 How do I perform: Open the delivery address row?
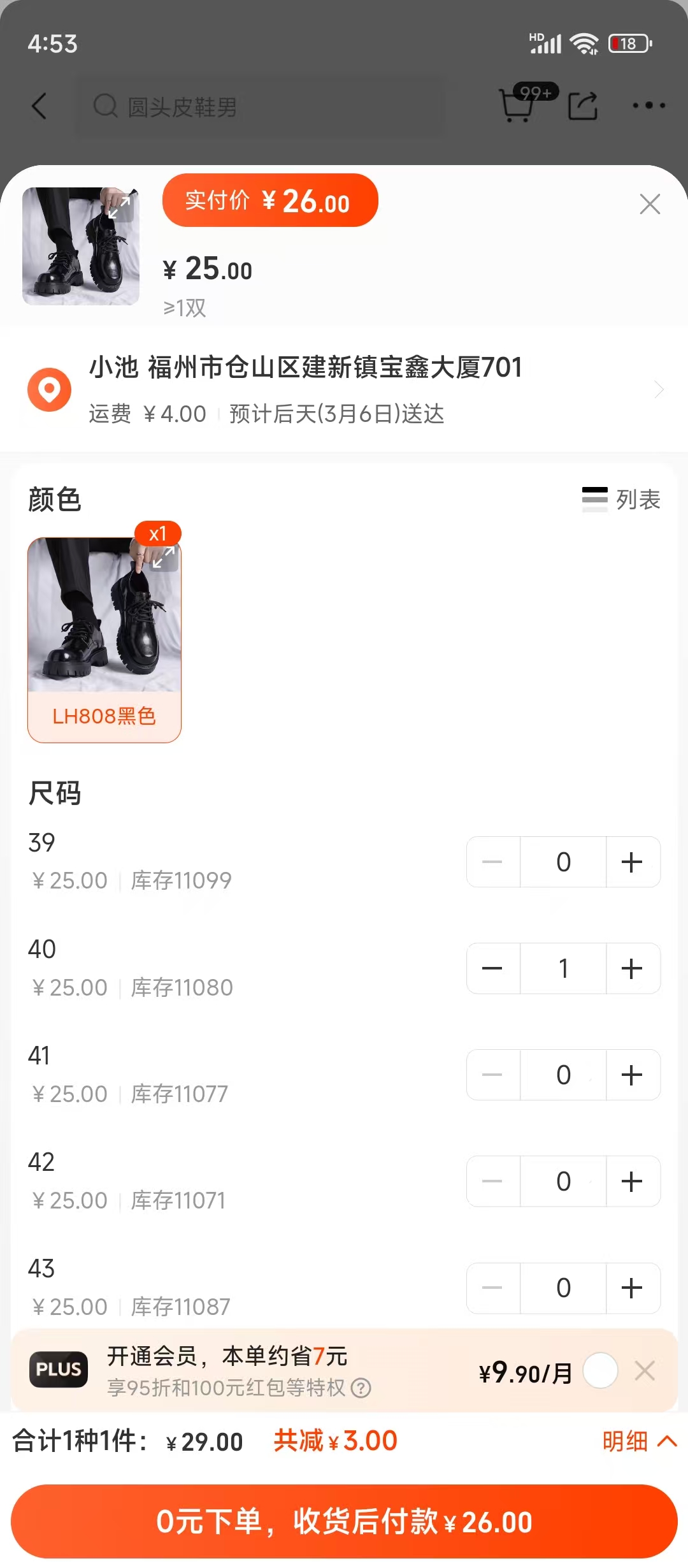point(344,389)
